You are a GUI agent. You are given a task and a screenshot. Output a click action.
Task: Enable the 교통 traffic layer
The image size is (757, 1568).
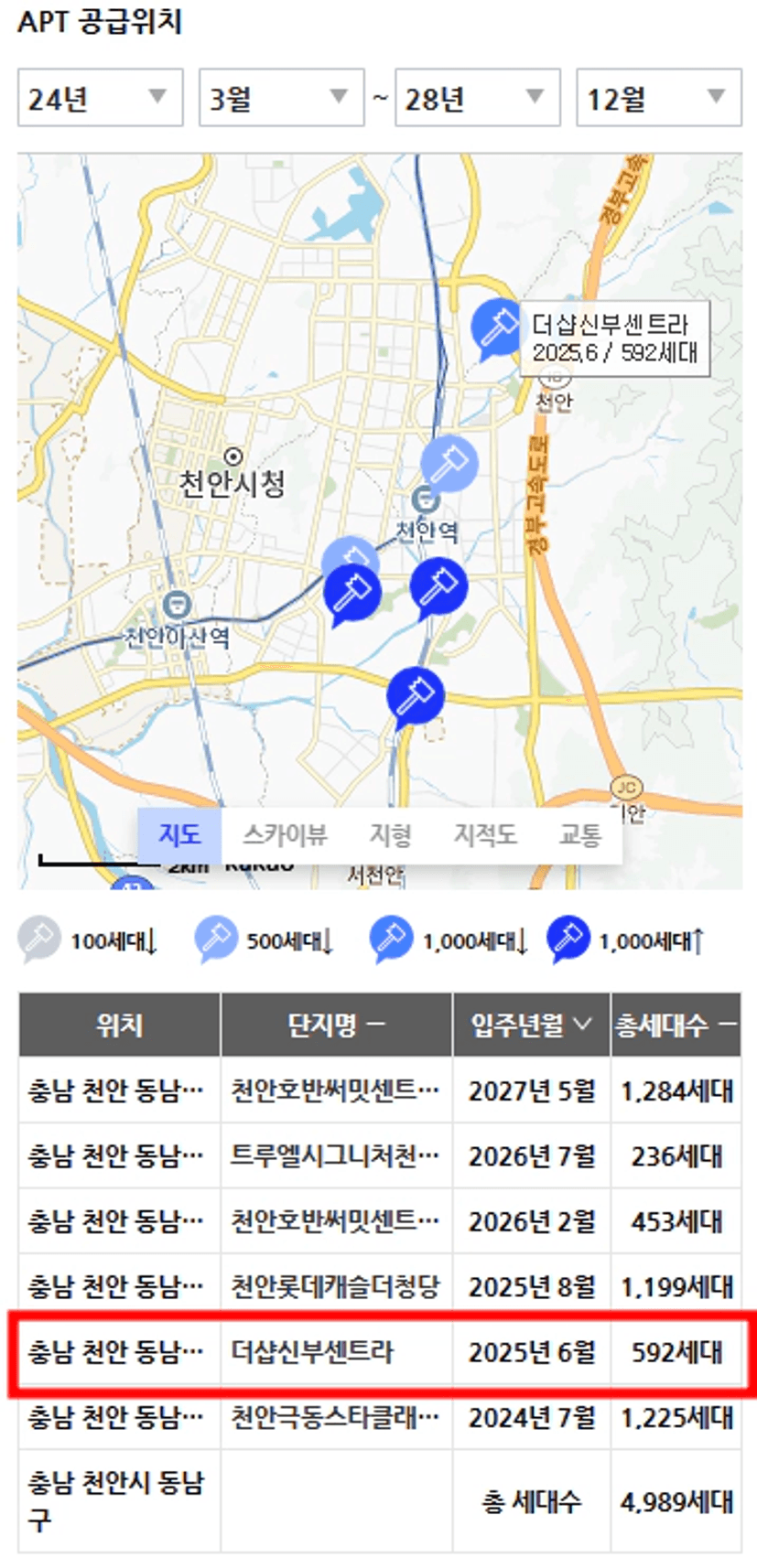point(580,834)
